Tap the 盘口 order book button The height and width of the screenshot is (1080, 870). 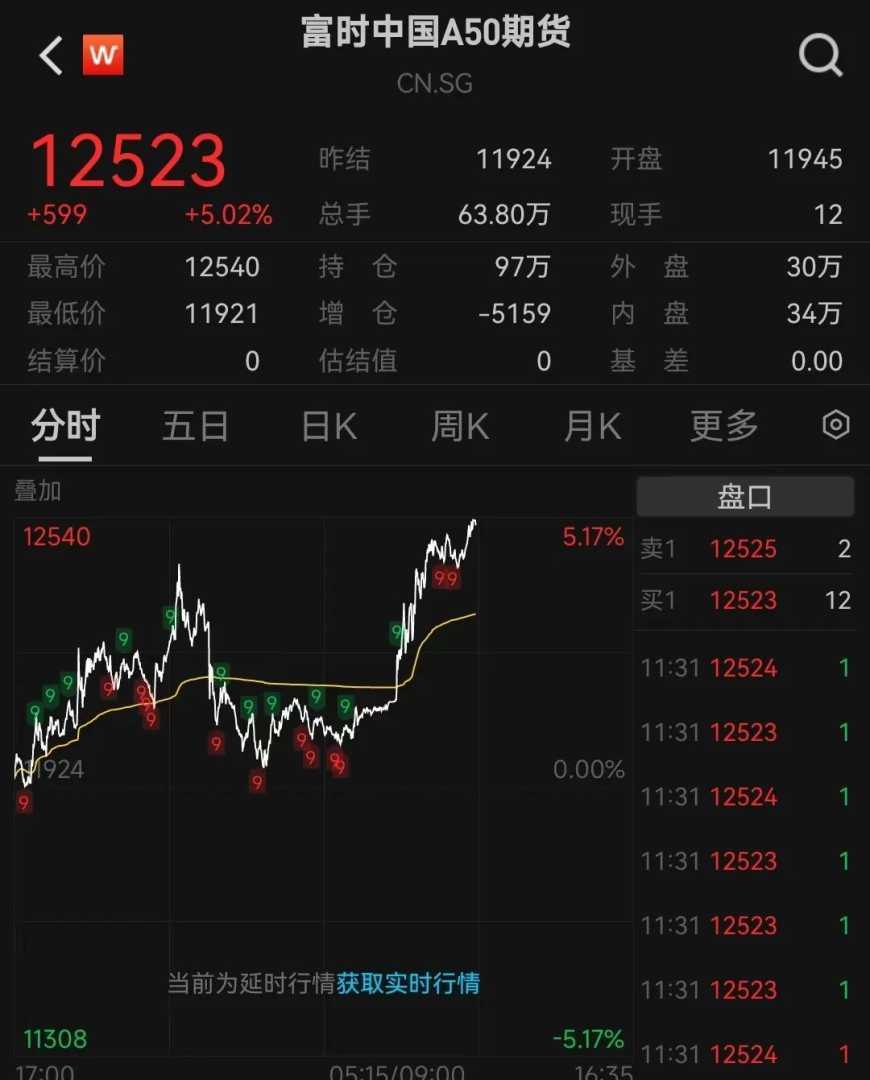(745, 497)
